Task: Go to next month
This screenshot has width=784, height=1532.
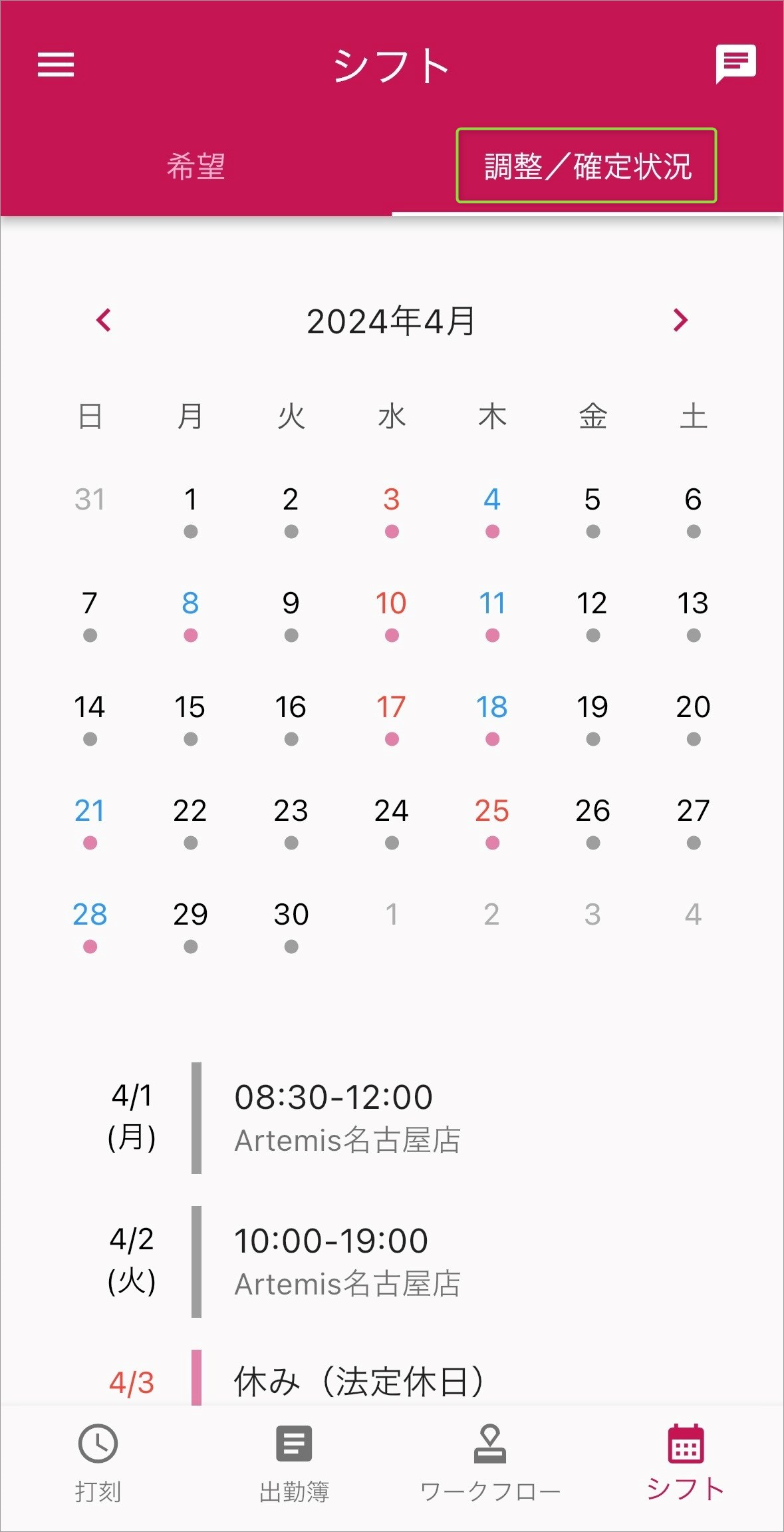Action: coord(680,320)
